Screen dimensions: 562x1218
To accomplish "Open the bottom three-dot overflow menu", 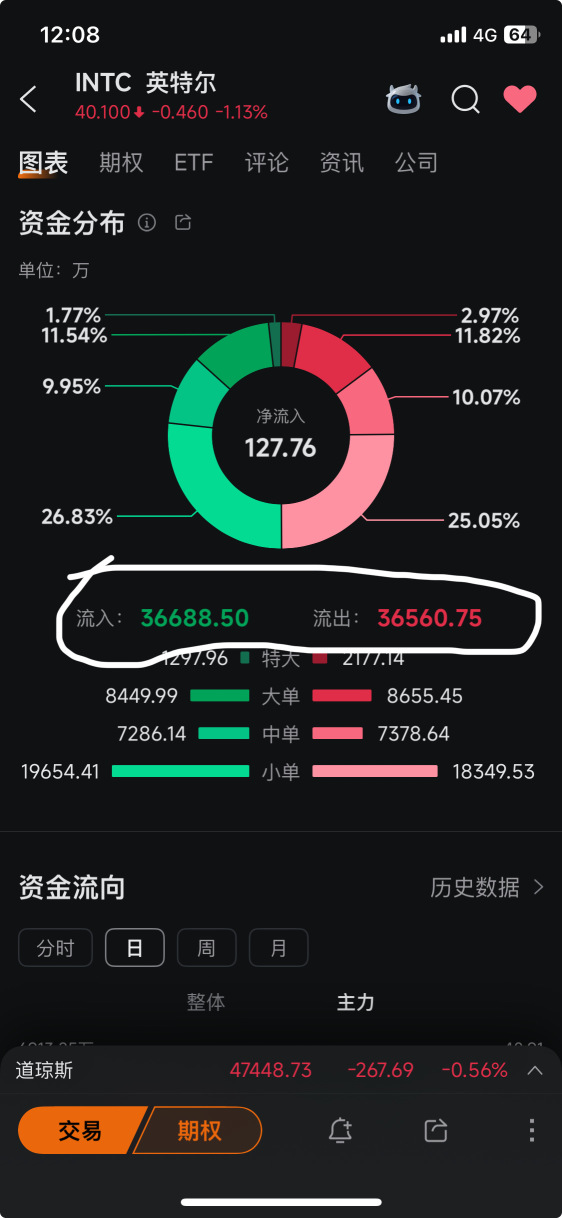I will coord(531,1131).
